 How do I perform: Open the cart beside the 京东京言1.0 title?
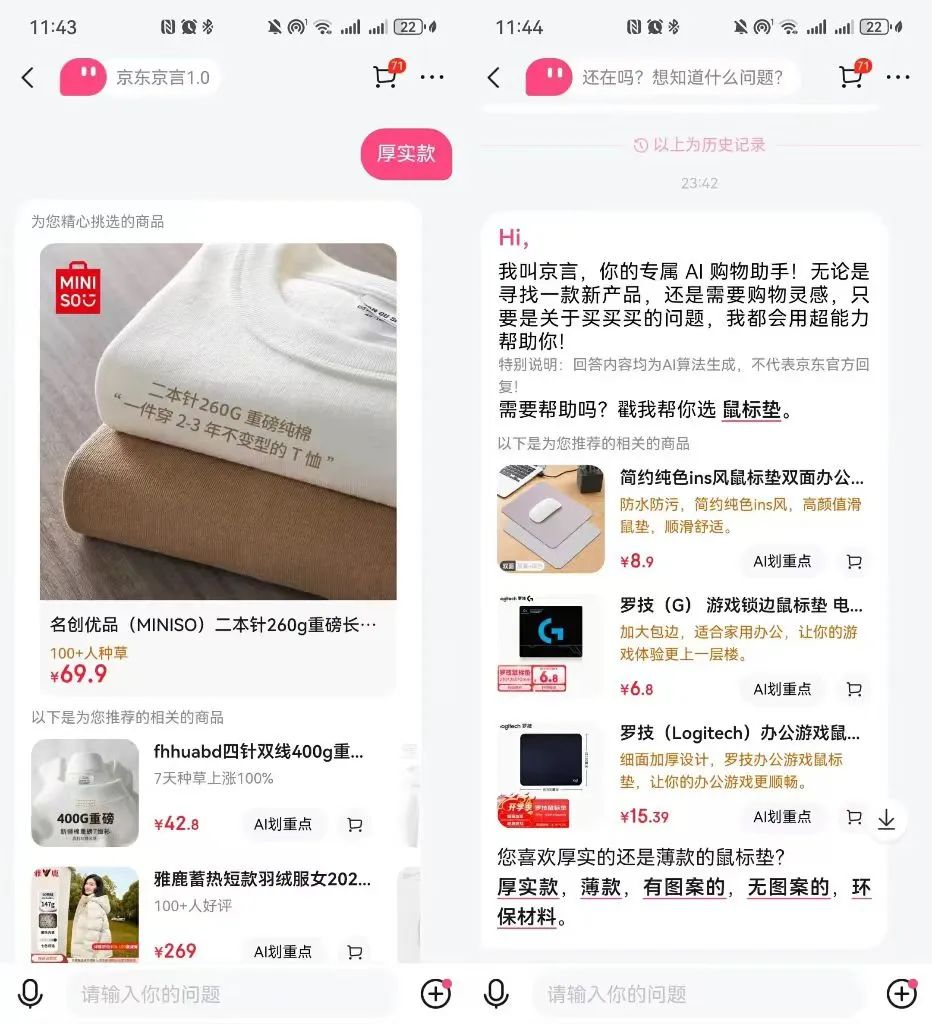tap(386, 77)
